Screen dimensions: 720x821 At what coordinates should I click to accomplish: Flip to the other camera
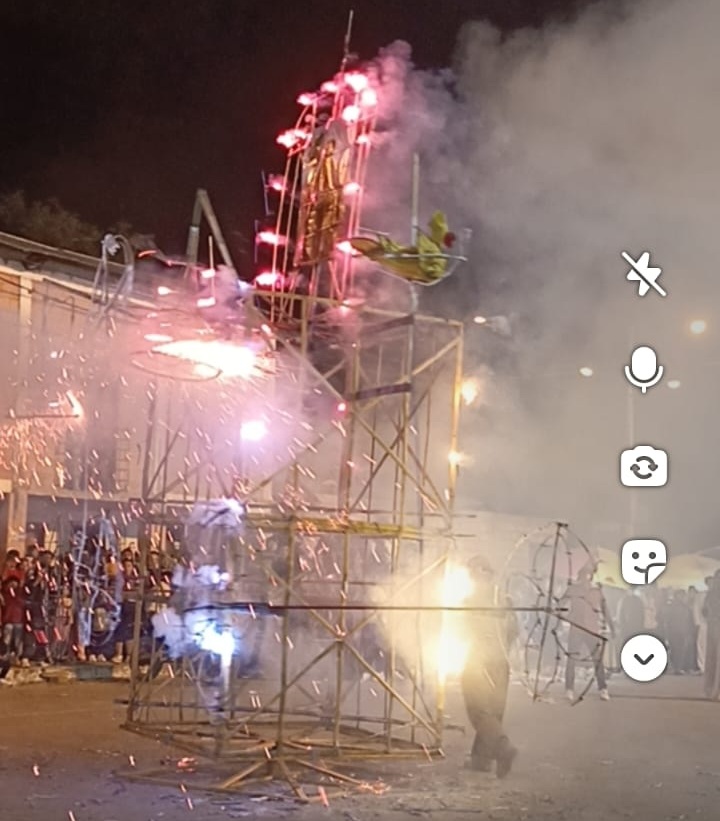coord(643,466)
